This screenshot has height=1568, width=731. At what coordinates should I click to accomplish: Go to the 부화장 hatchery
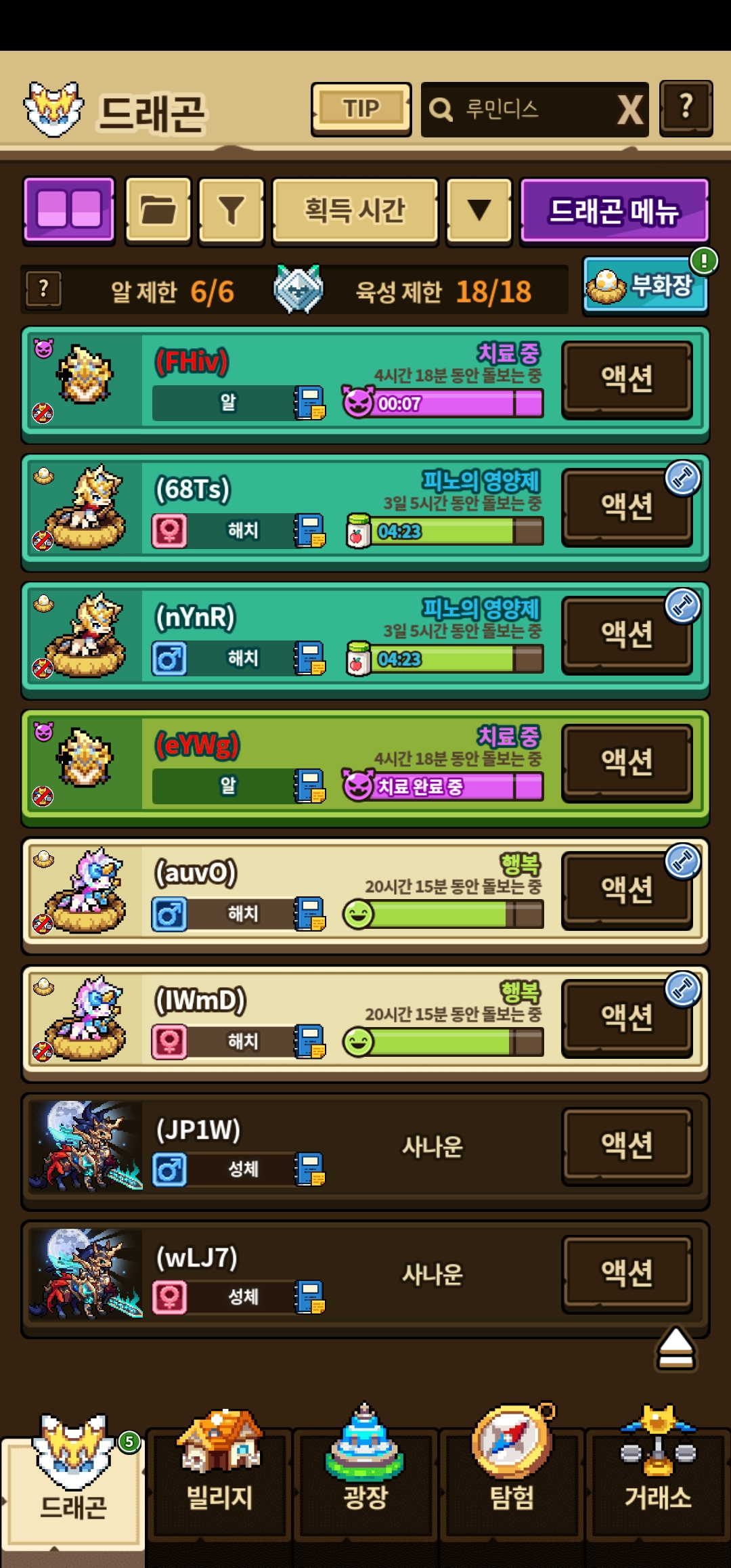[644, 286]
